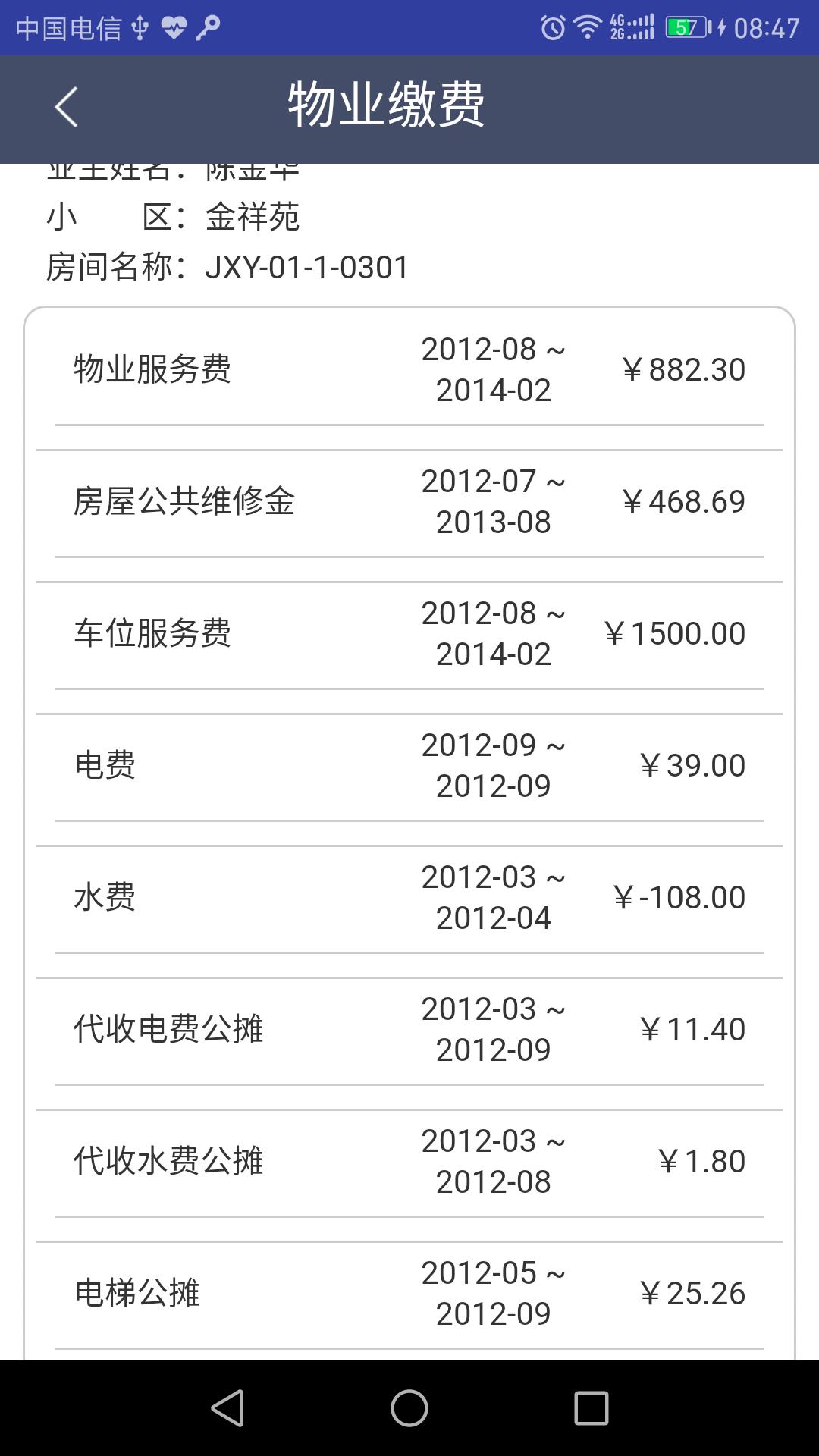Open the 水费 fee row

click(409, 898)
